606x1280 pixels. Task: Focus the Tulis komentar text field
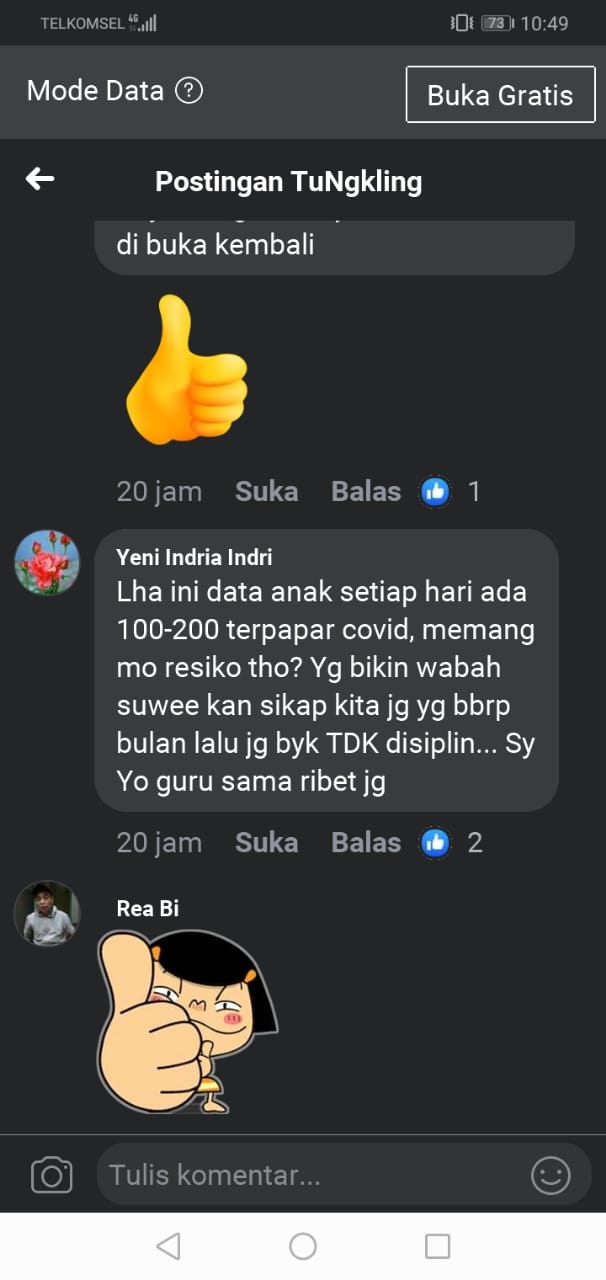click(310, 1174)
